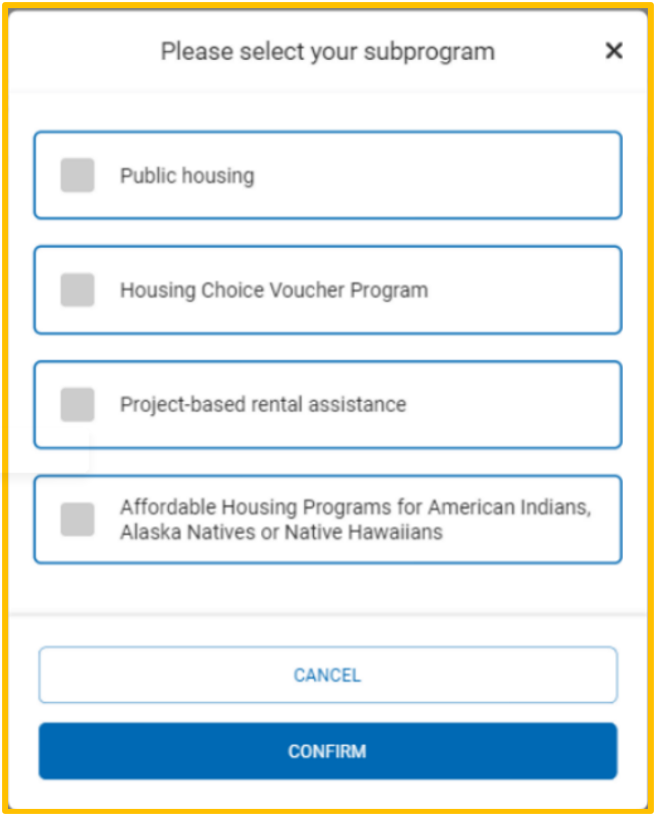Confirm the subprogram selection
The width and height of the screenshot is (654, 814).
coord(327,751)
